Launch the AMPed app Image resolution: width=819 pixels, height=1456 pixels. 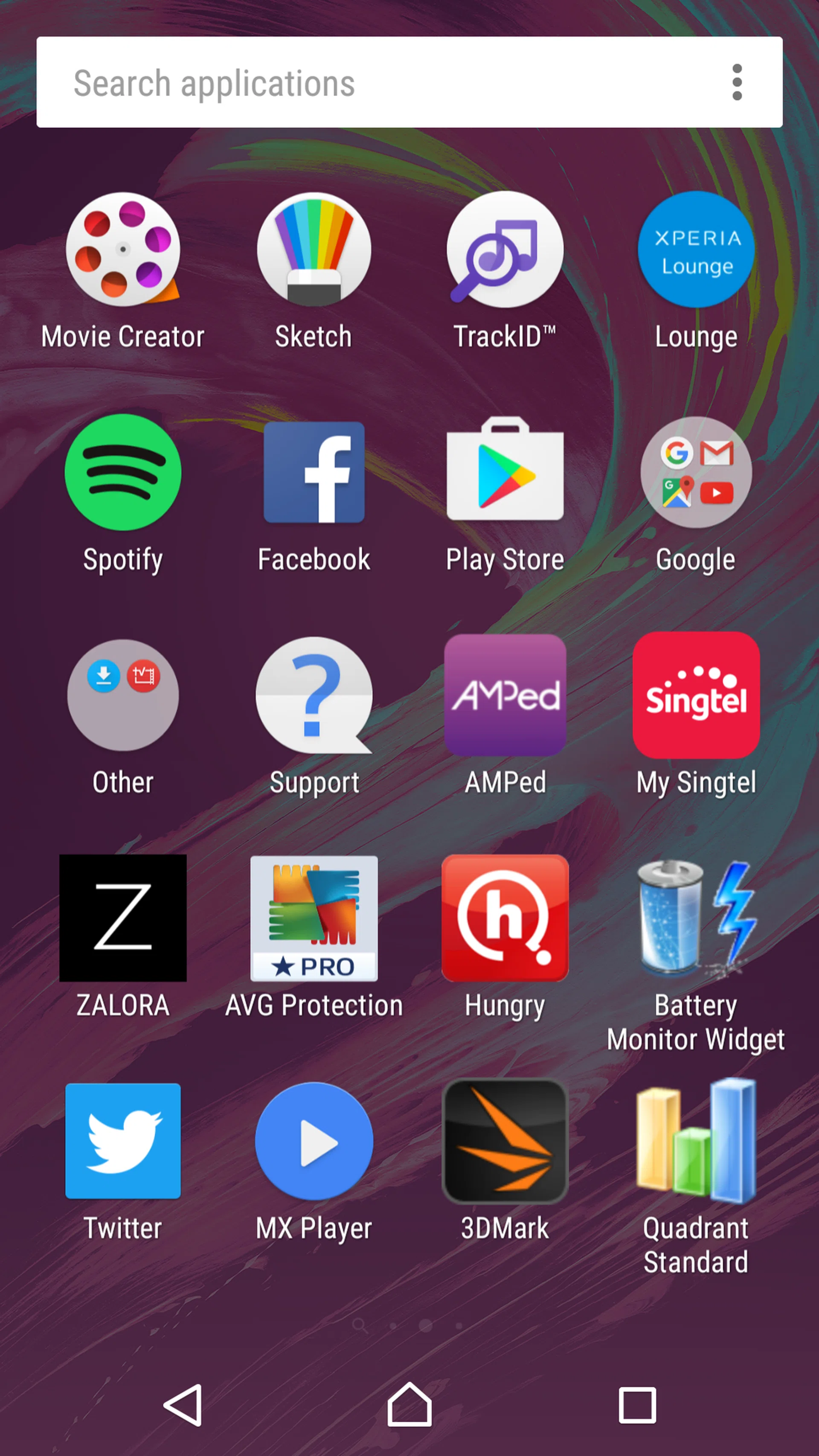[505, 695]
